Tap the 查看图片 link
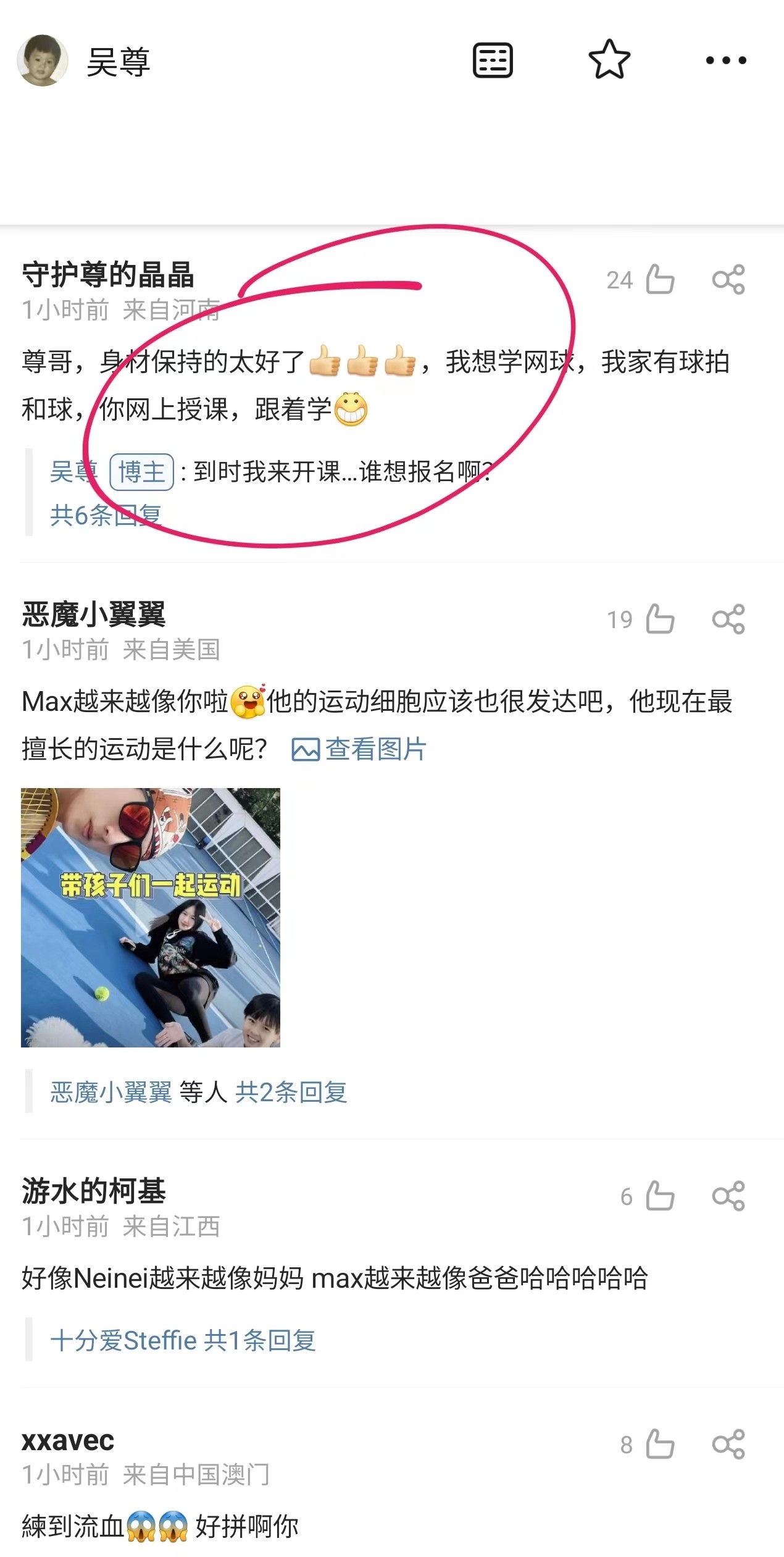The image size is (784, 1557). pyautogui.click(x=359, y=749)
